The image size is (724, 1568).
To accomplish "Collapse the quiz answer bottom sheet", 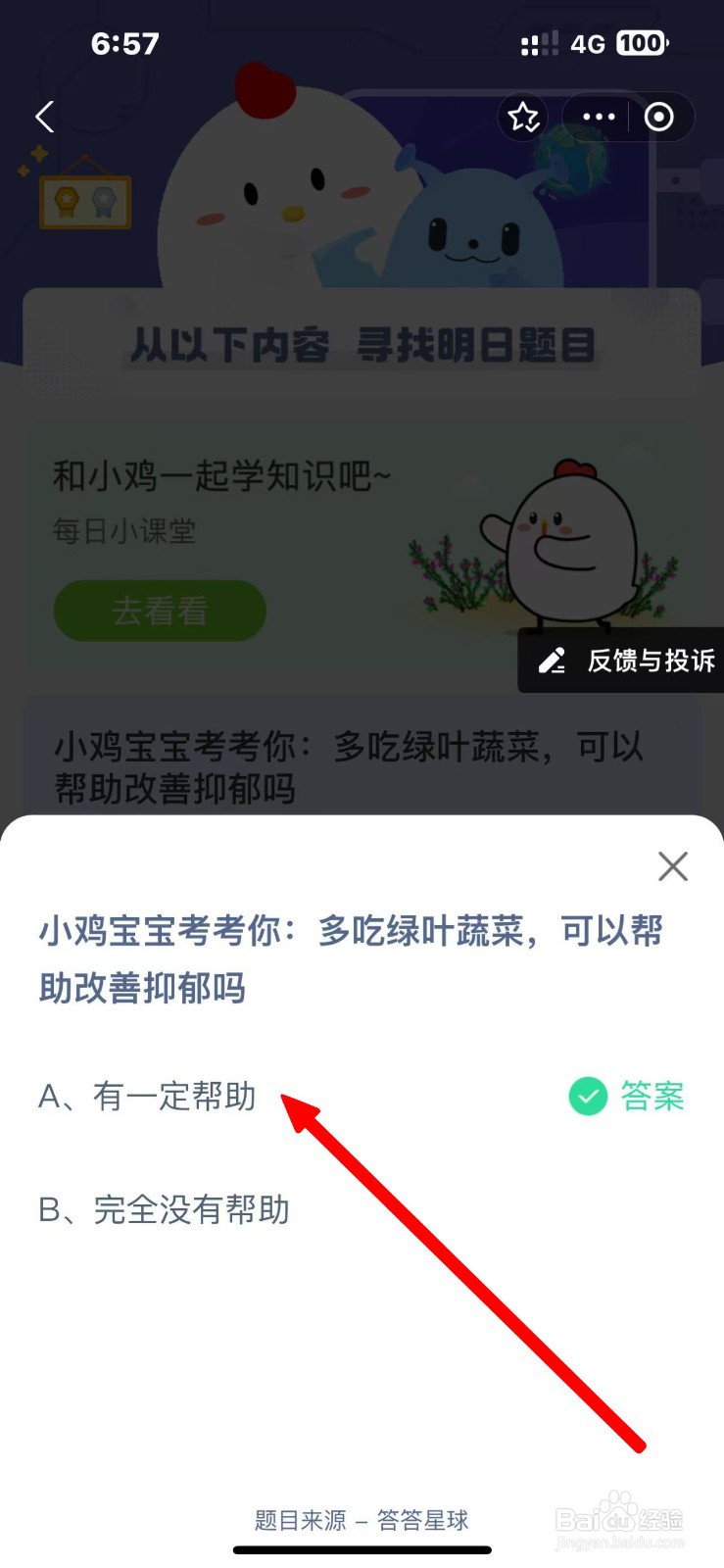I will [x=672, y=866].
